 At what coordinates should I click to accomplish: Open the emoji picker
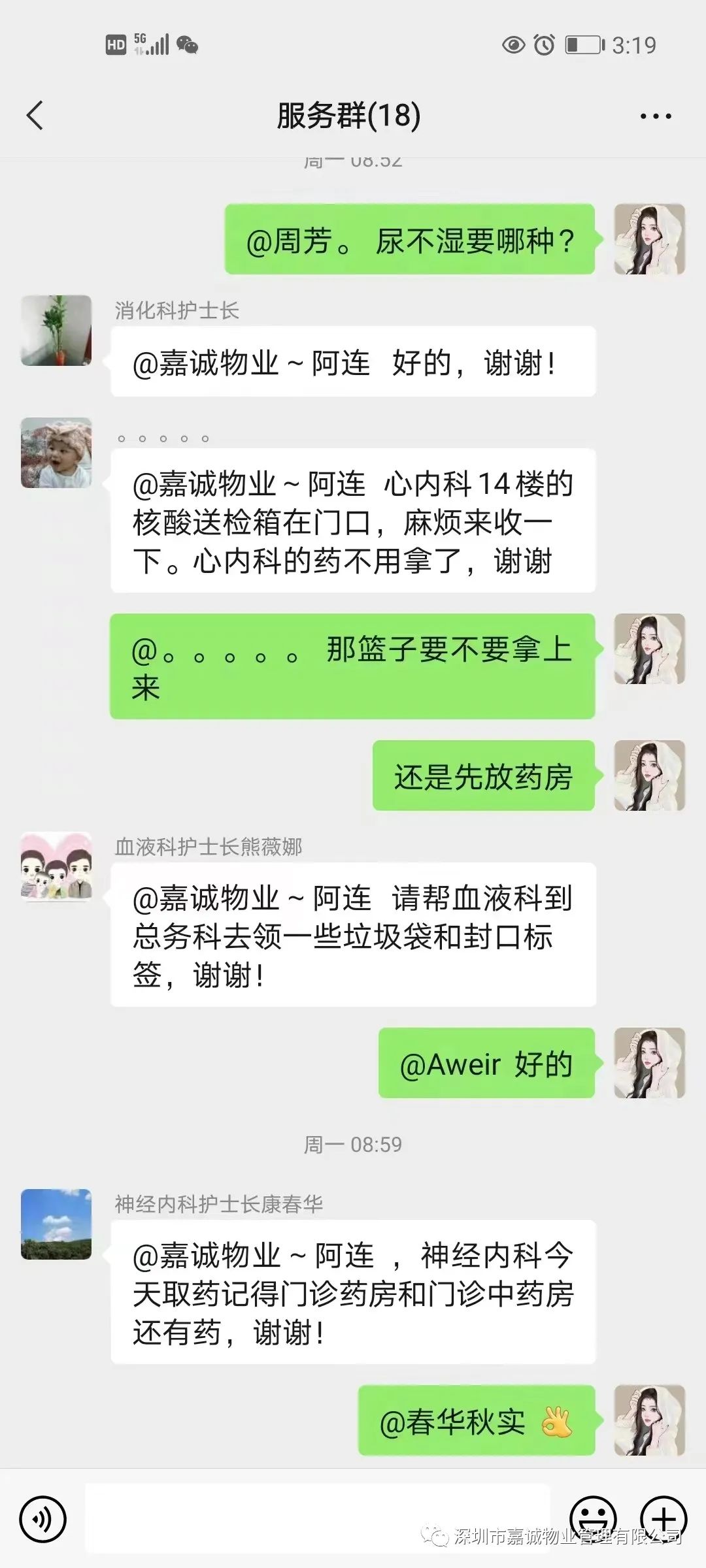pyautogui.click(x=593, y=1520)
